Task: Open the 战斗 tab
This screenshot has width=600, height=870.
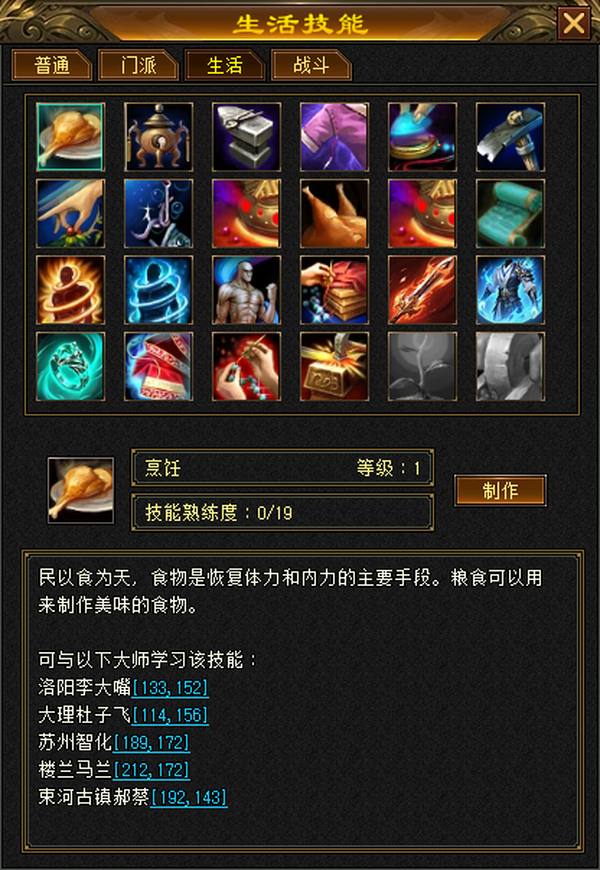Action: point(311,65)
